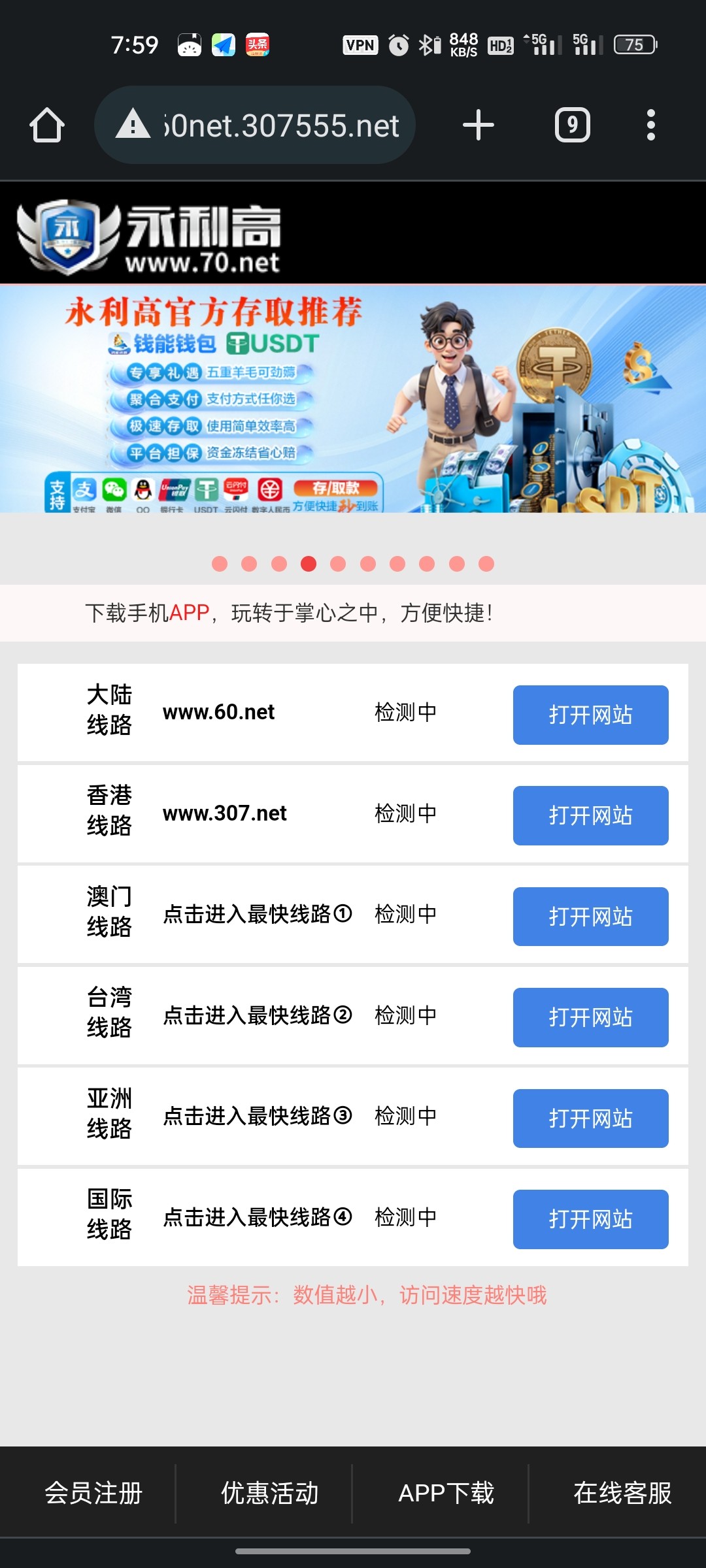The height and width of the screenshot is (1568, 706).
Task: Open website for 澳门线路
Action: pyautogui.click(x=590, y=916)
